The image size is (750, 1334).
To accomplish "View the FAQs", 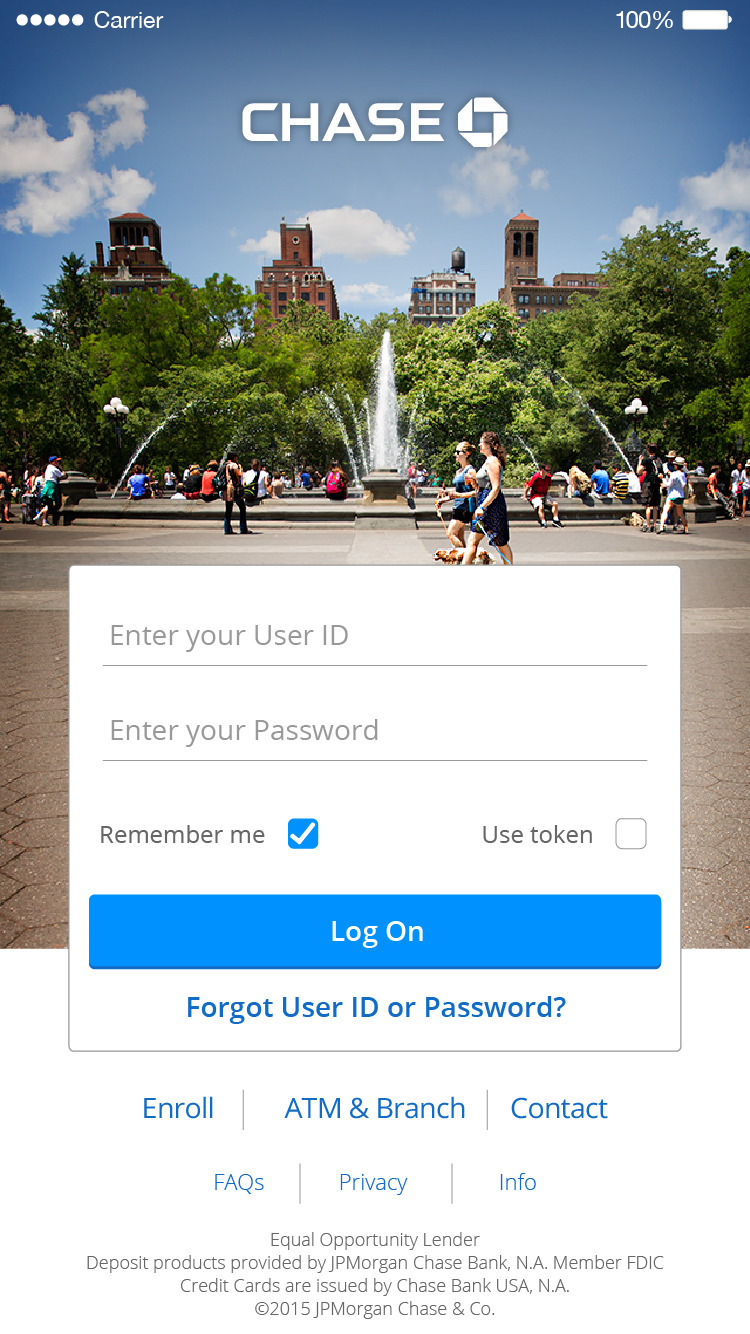I will [x=239, y=1182].
